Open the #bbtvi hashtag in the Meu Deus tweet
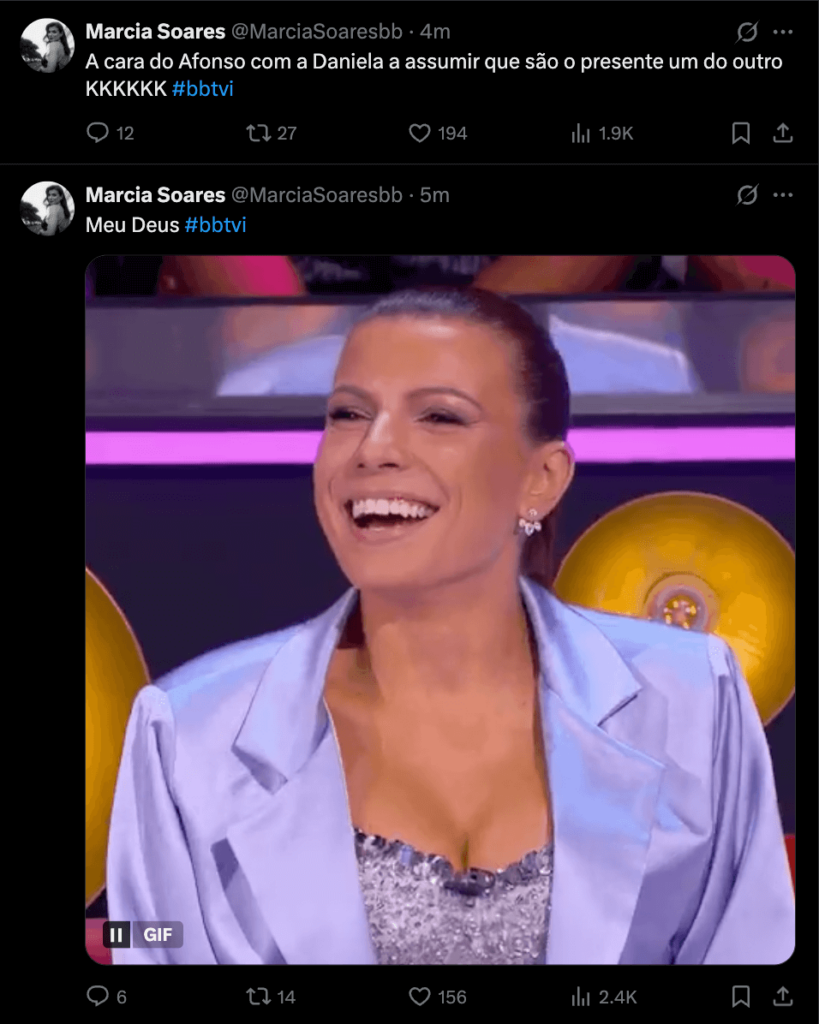The width and height of the screenshot is (819, 1024). pos(215,225)
